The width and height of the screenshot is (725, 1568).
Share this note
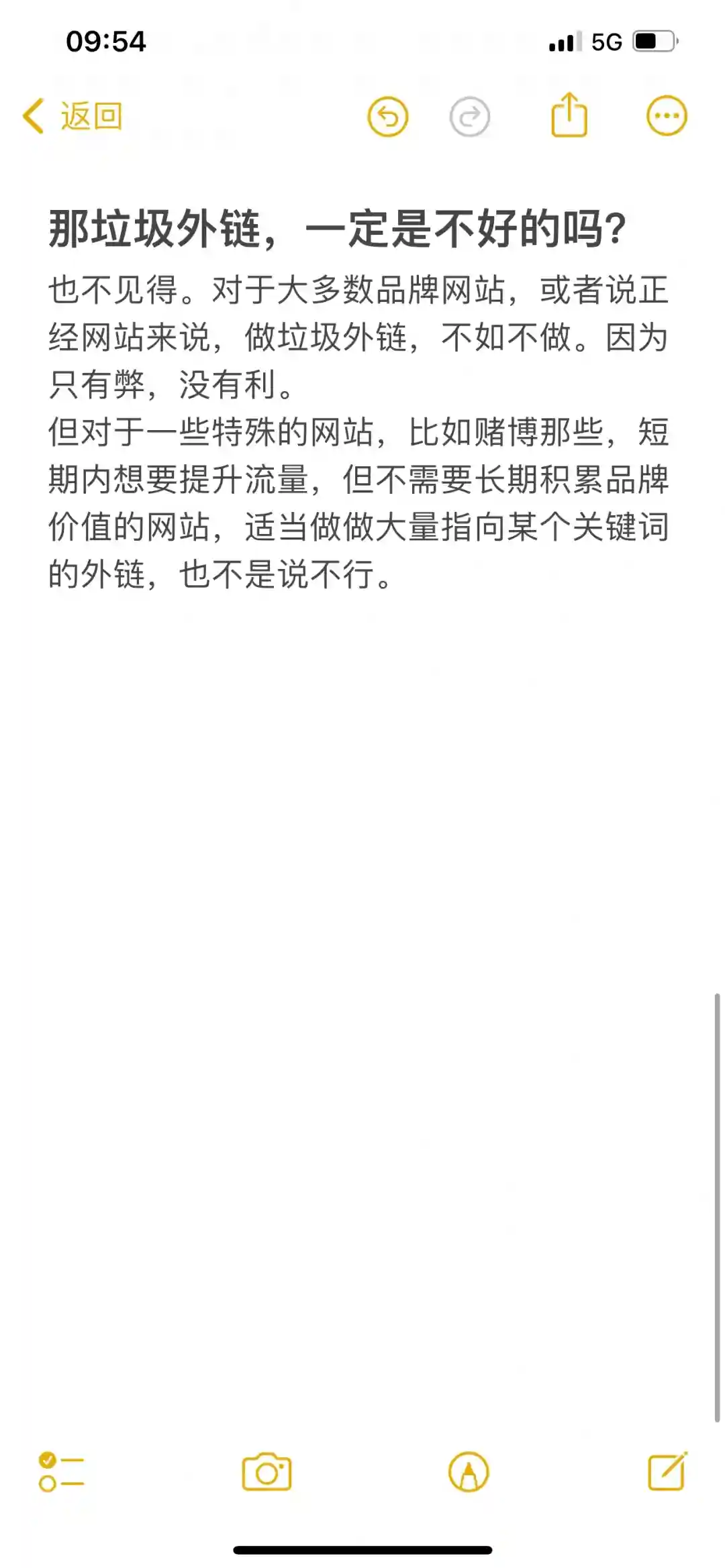(569, 115)
